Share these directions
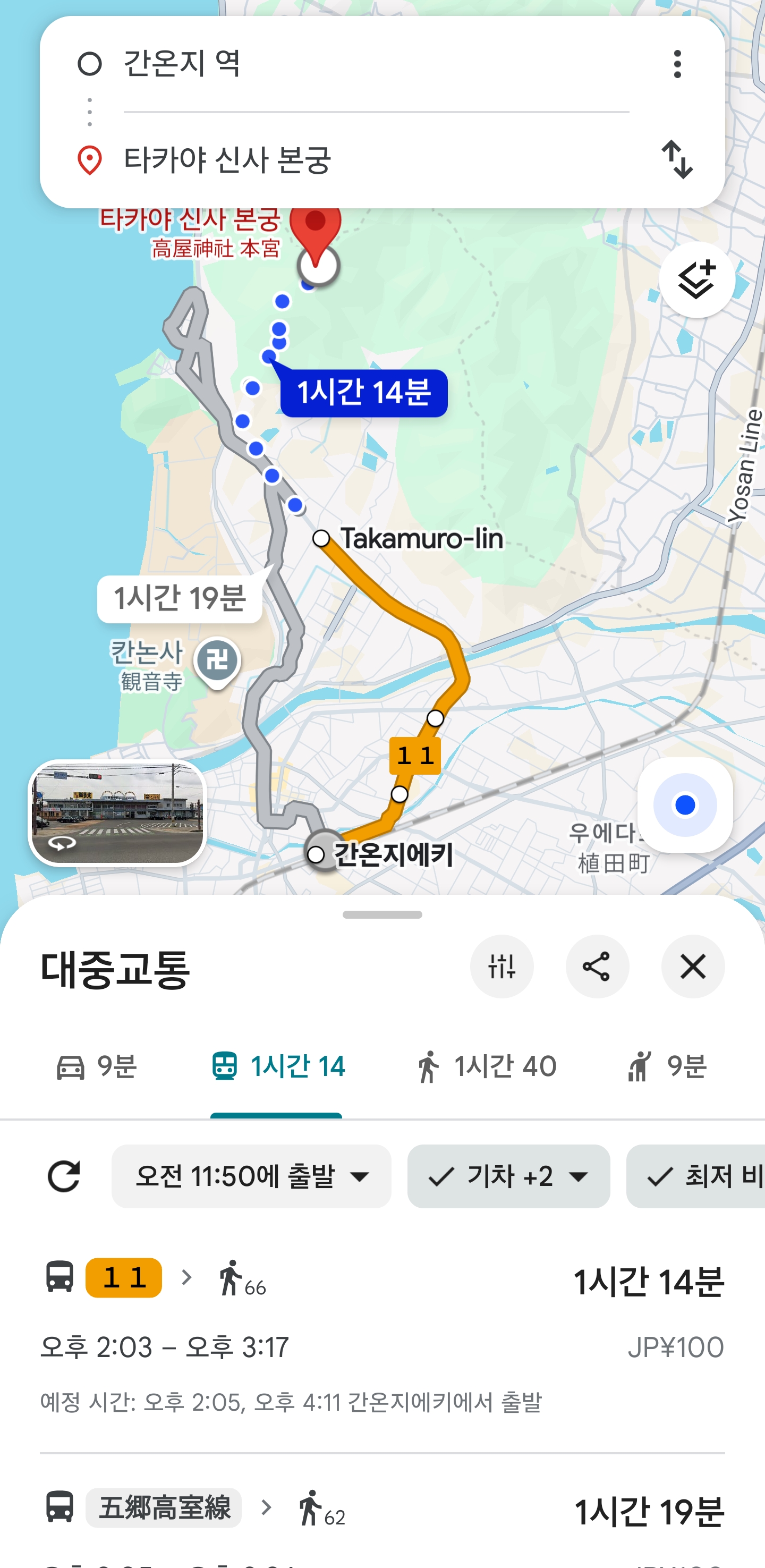 (x=597, y=967)
